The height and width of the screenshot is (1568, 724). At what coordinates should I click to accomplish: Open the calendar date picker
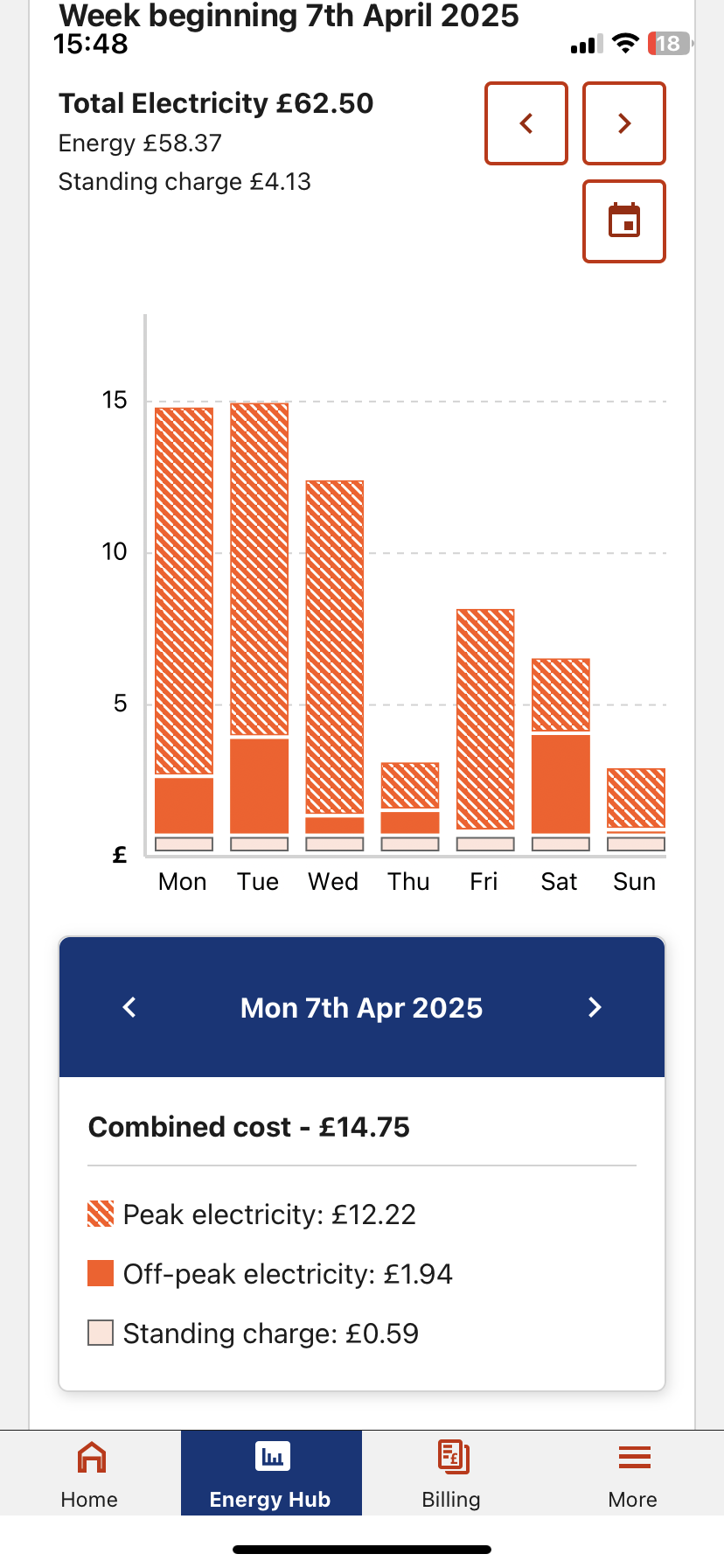(624, 221)
